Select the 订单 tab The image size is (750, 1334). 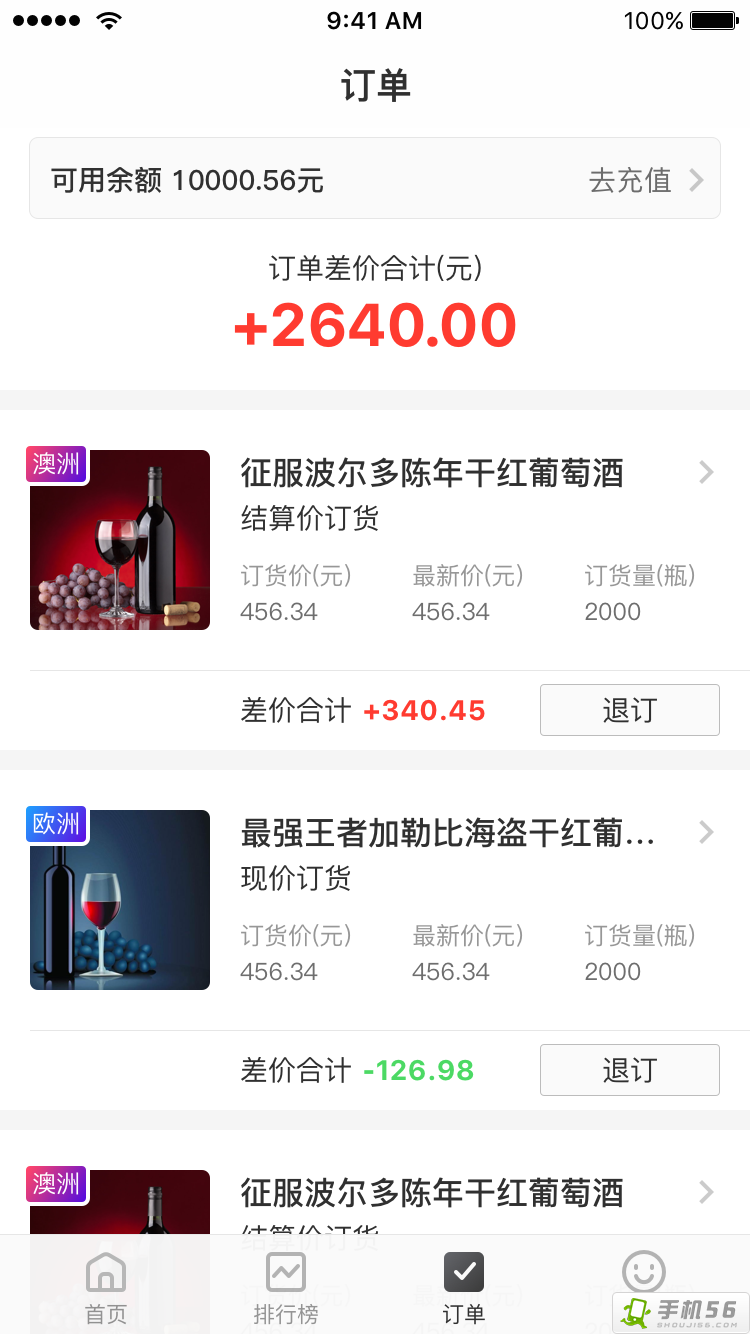pos(463,1288)
